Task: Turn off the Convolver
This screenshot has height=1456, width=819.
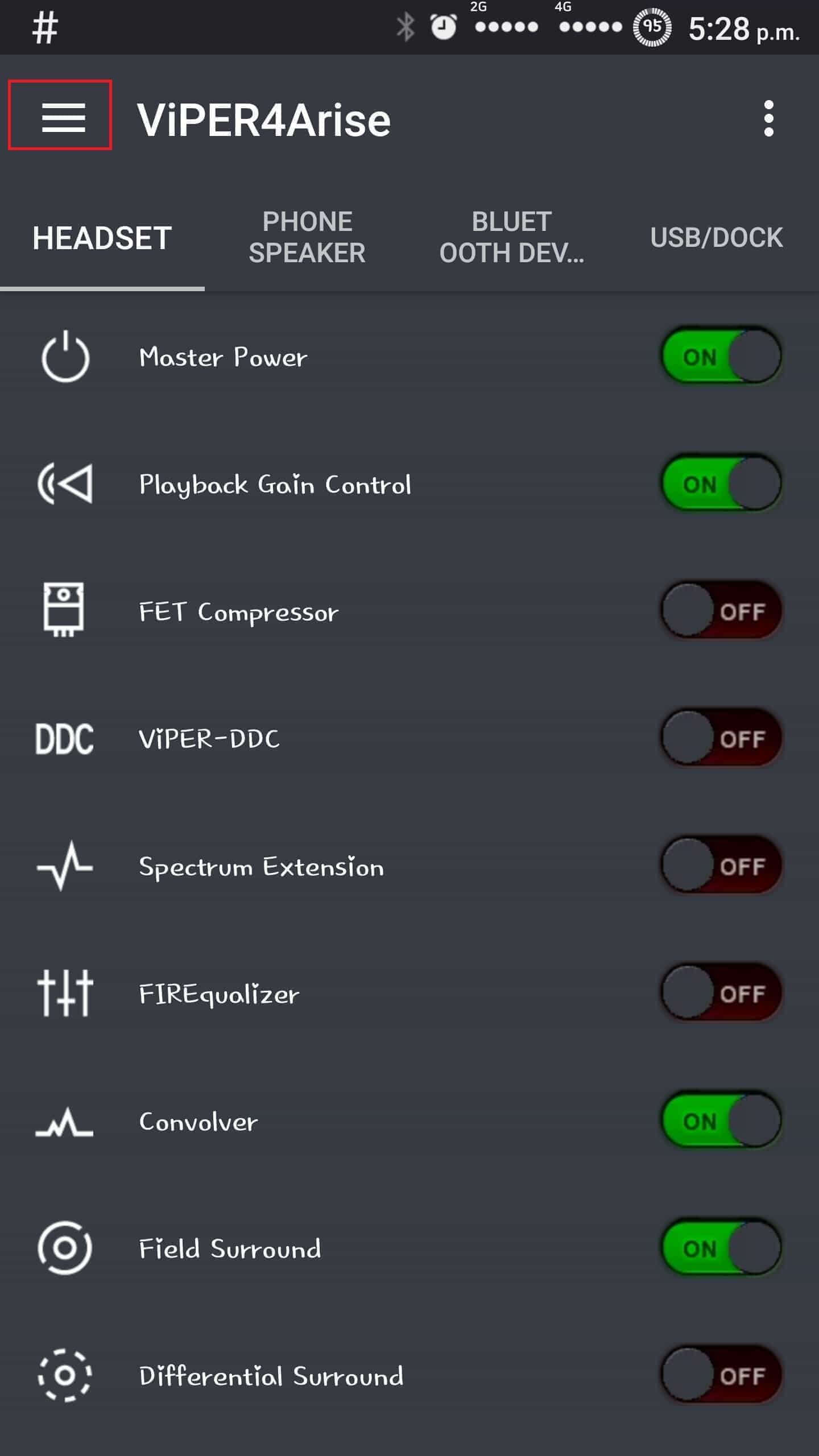Action: [721, 1121]
